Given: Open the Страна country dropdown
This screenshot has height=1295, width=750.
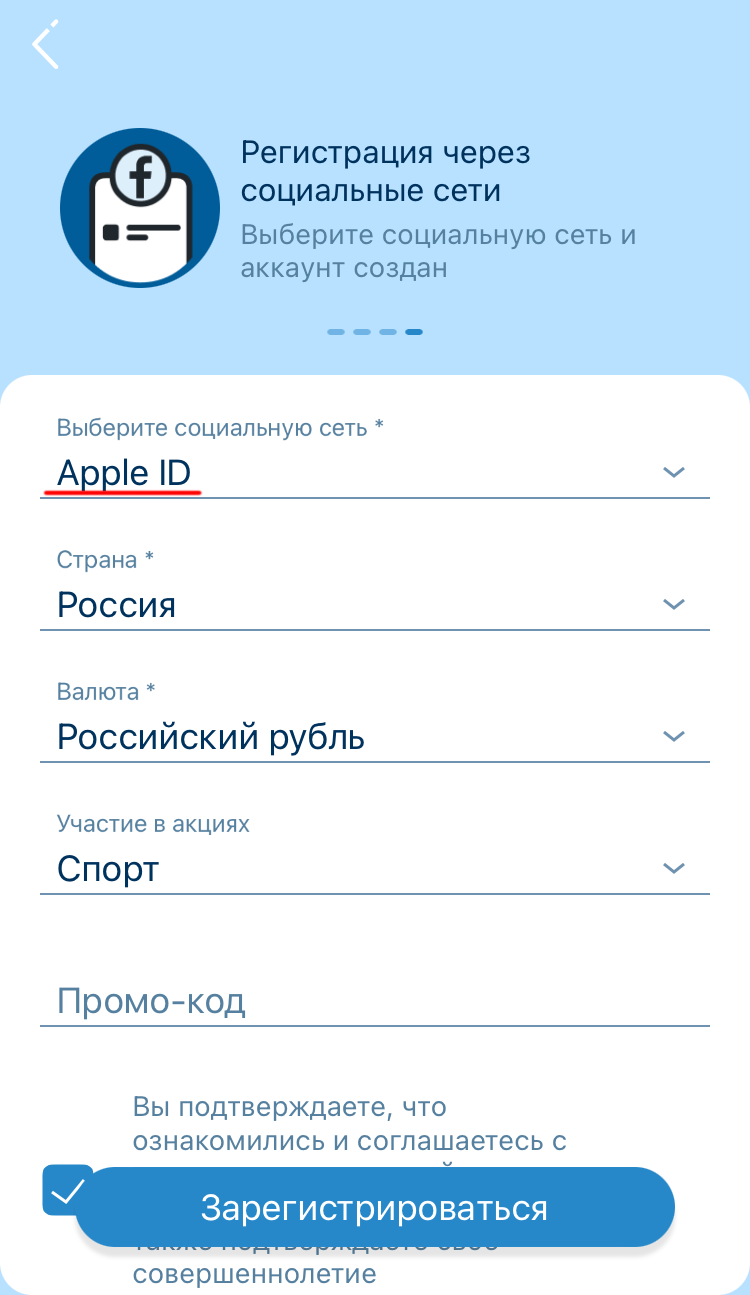Looking at the screenshot, I should tap(375, 604).
